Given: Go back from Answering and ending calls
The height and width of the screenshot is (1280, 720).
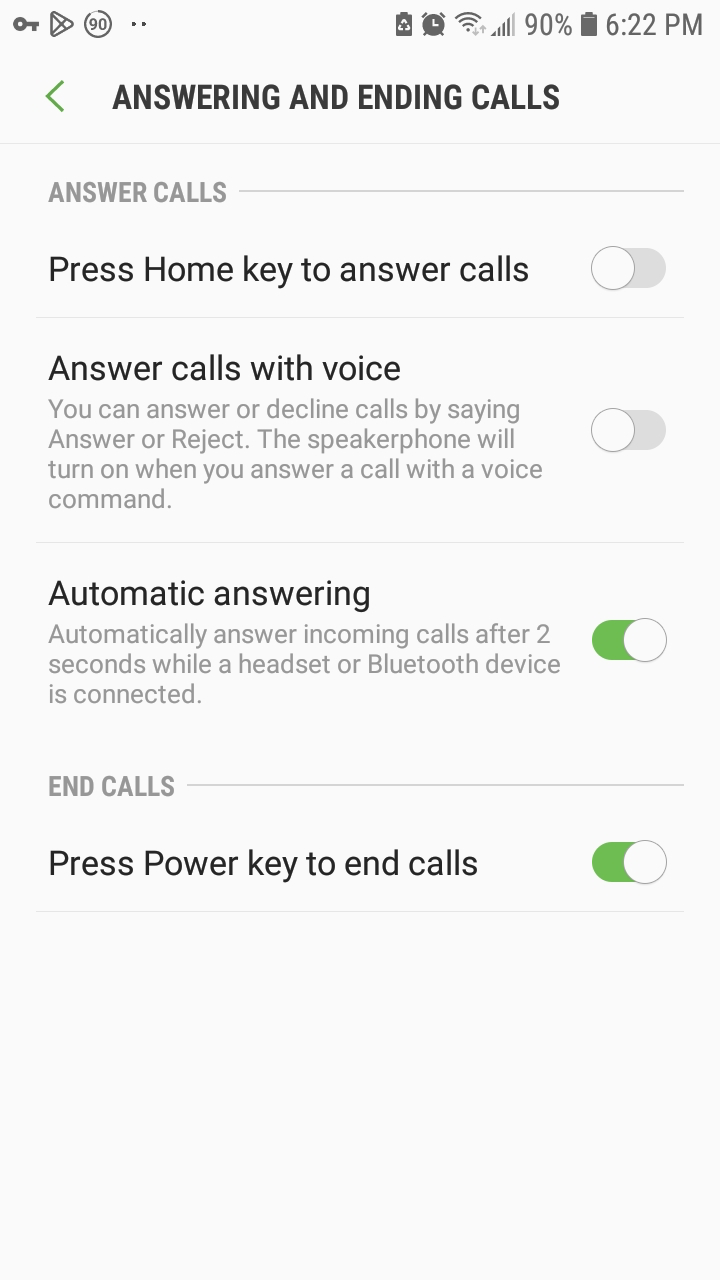Looking at the screenshot, I should pos(55,97).
